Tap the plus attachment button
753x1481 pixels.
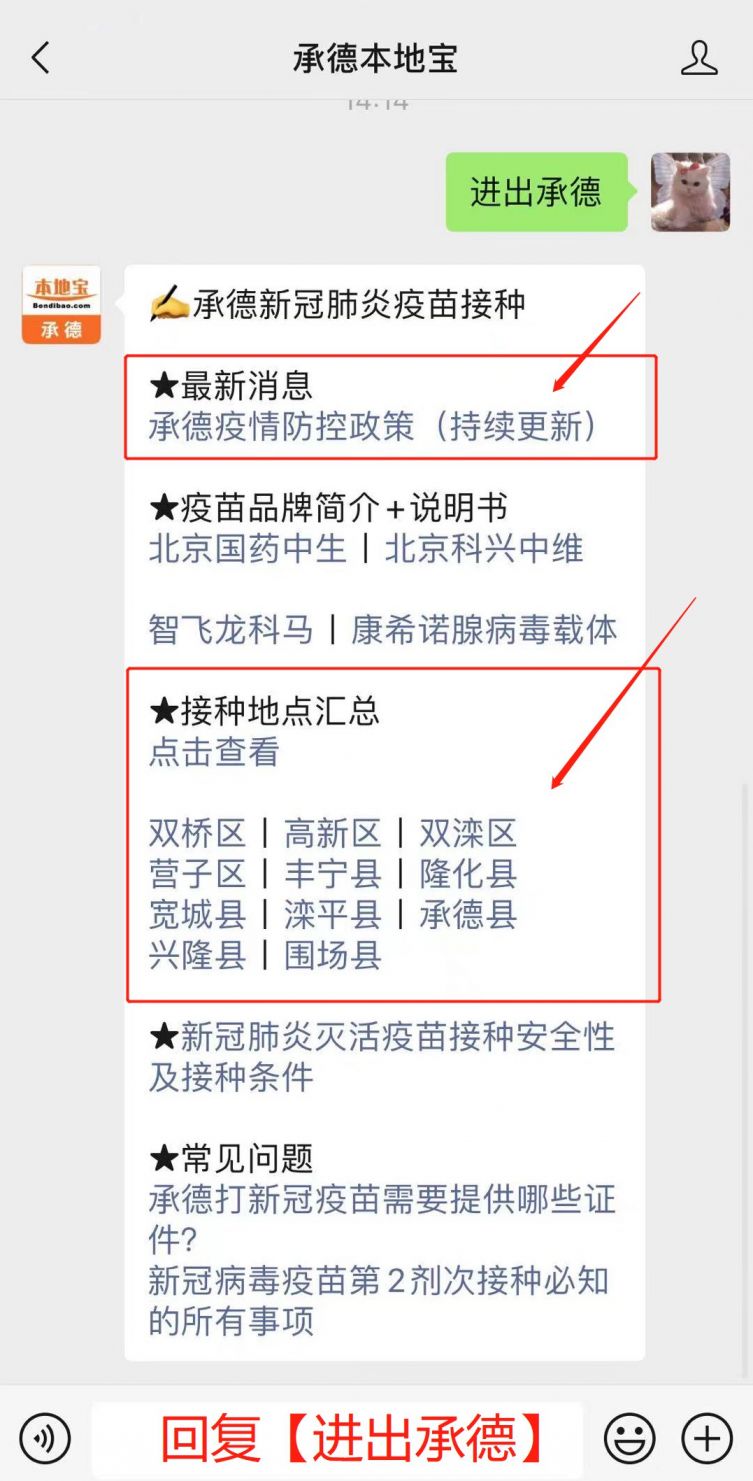point(707,1439)
